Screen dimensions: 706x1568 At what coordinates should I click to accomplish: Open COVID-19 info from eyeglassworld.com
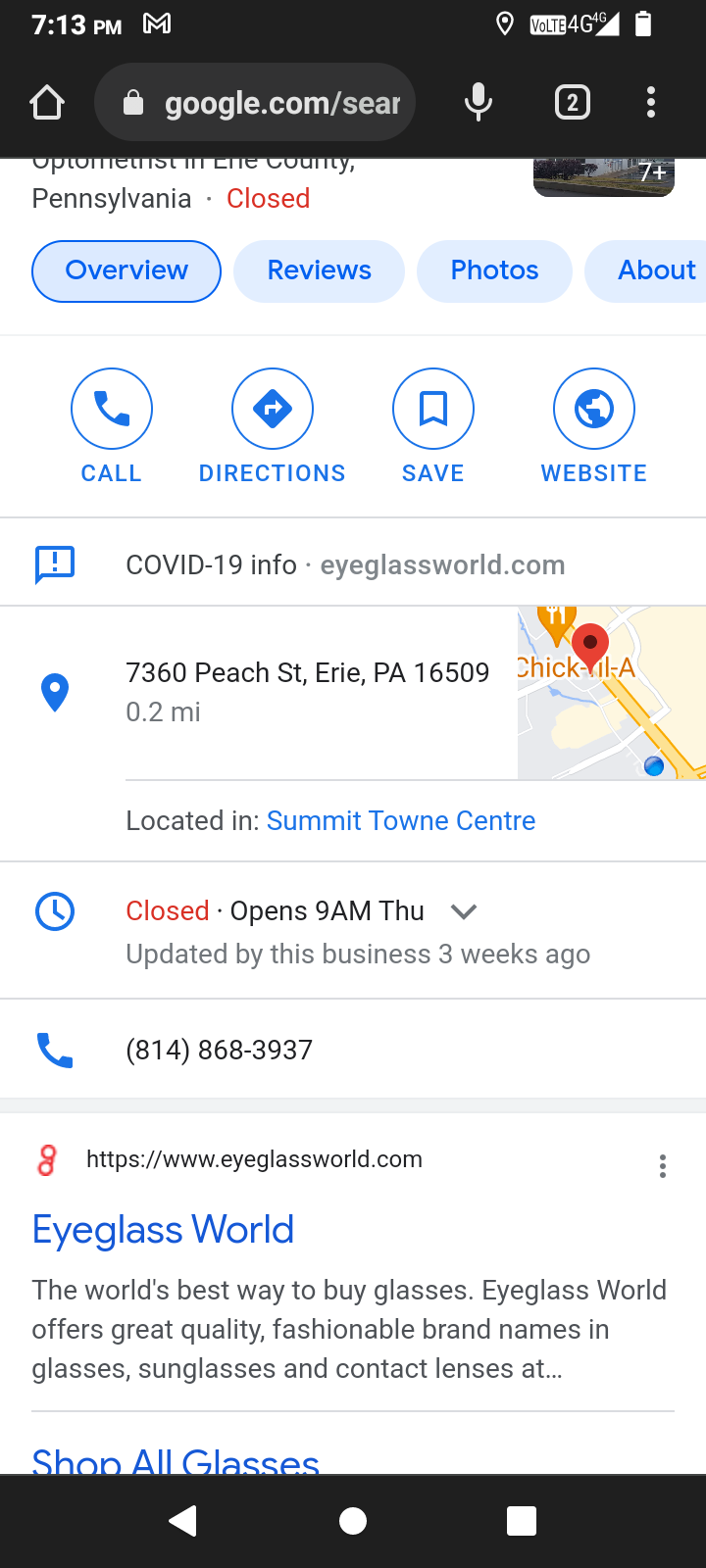click(345, 564)
